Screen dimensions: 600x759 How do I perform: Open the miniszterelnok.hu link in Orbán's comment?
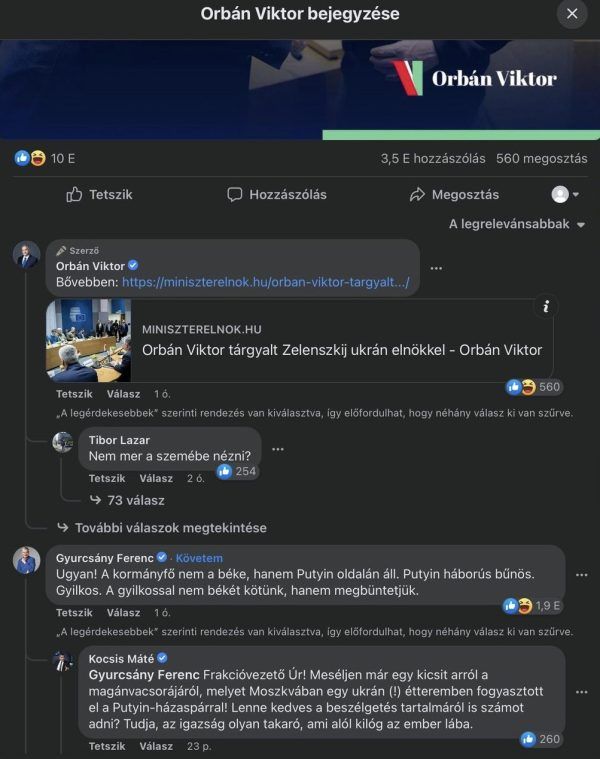tap(265, 283)
